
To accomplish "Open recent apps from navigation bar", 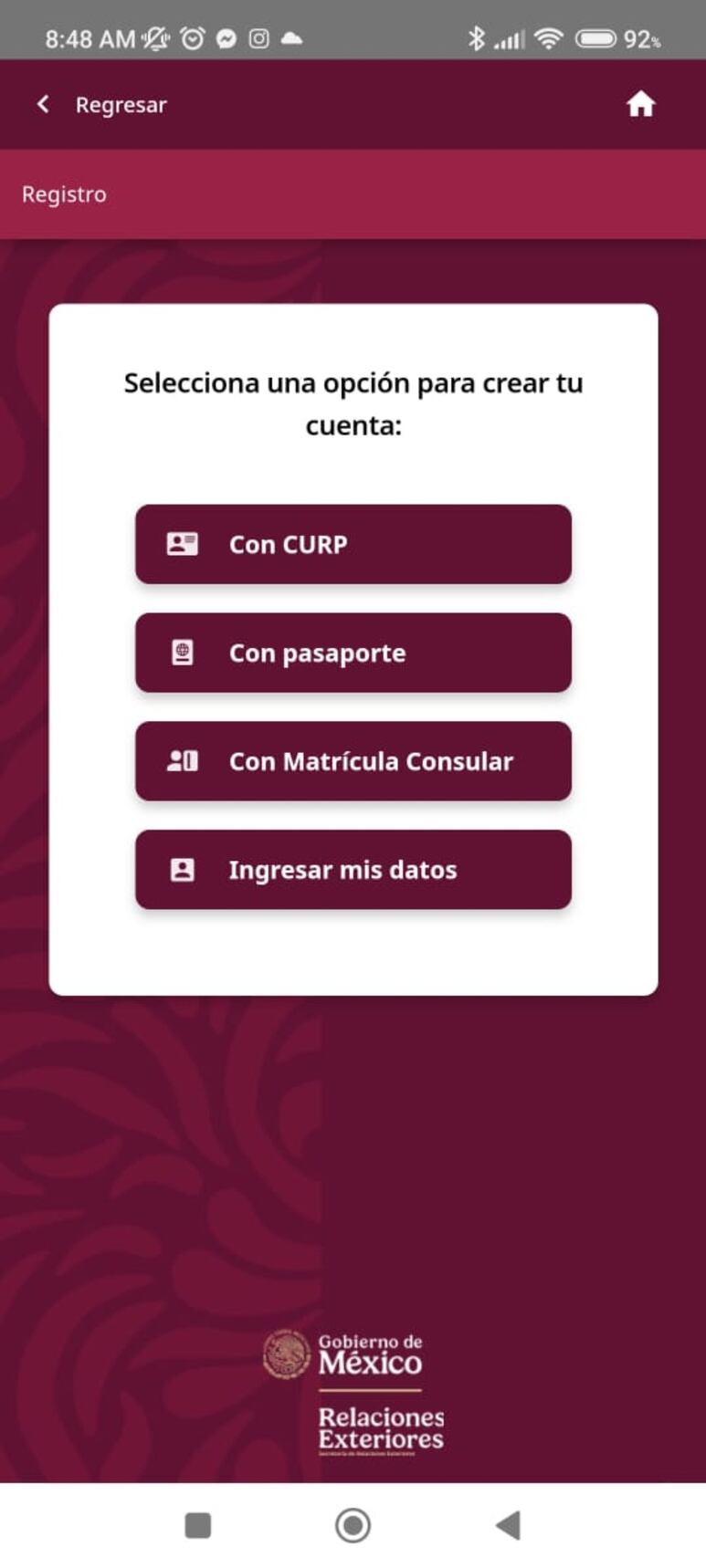I will coord(197,1525).
